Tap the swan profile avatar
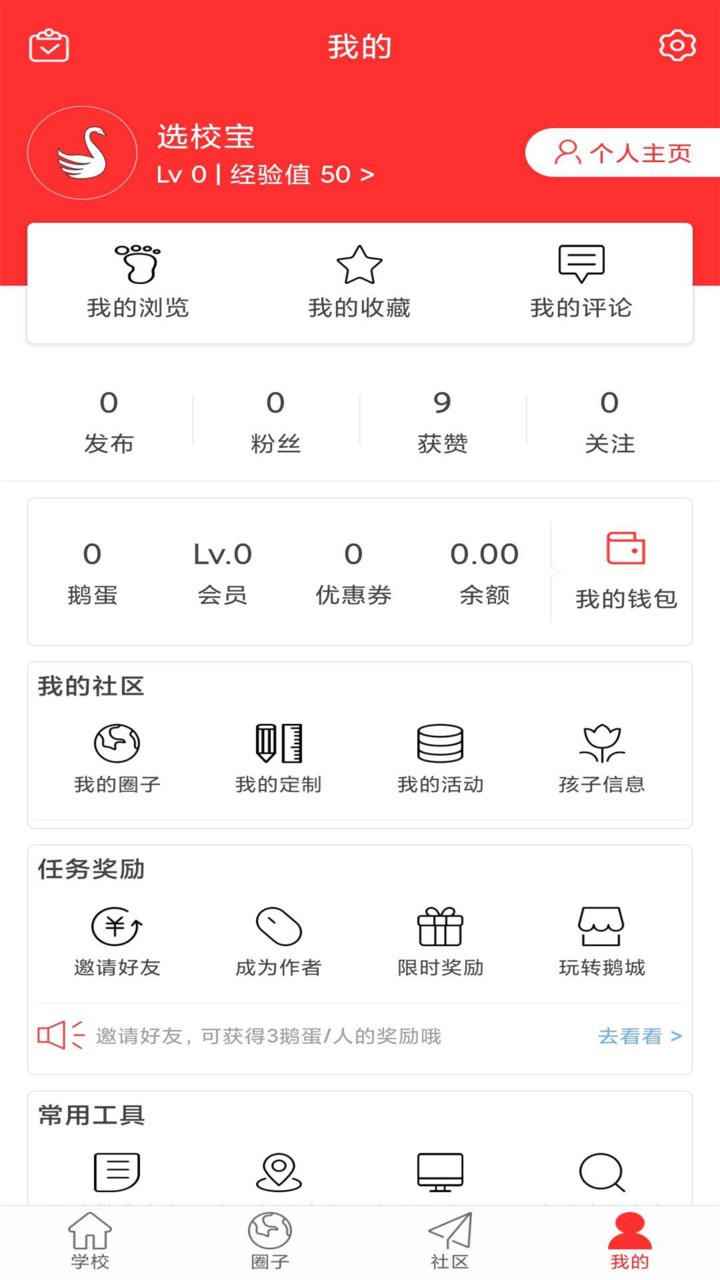Image resolution: width=720 pixels, height=1280 pixels. tap(82, 153)
